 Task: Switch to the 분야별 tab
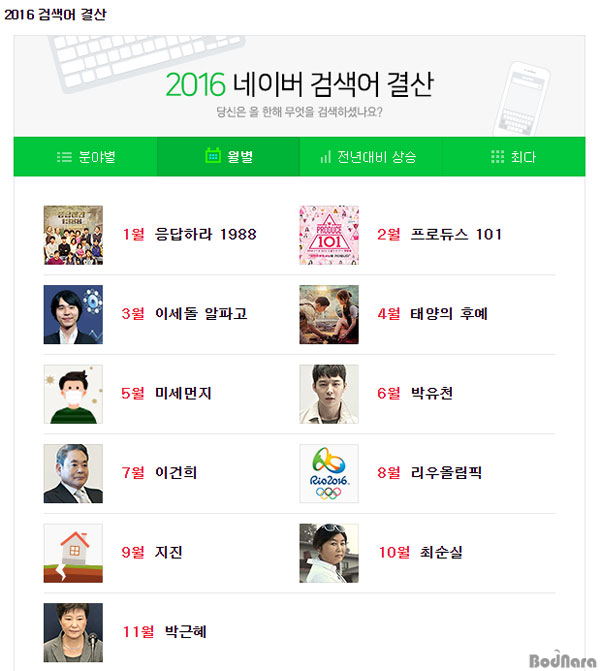[86, 157]
